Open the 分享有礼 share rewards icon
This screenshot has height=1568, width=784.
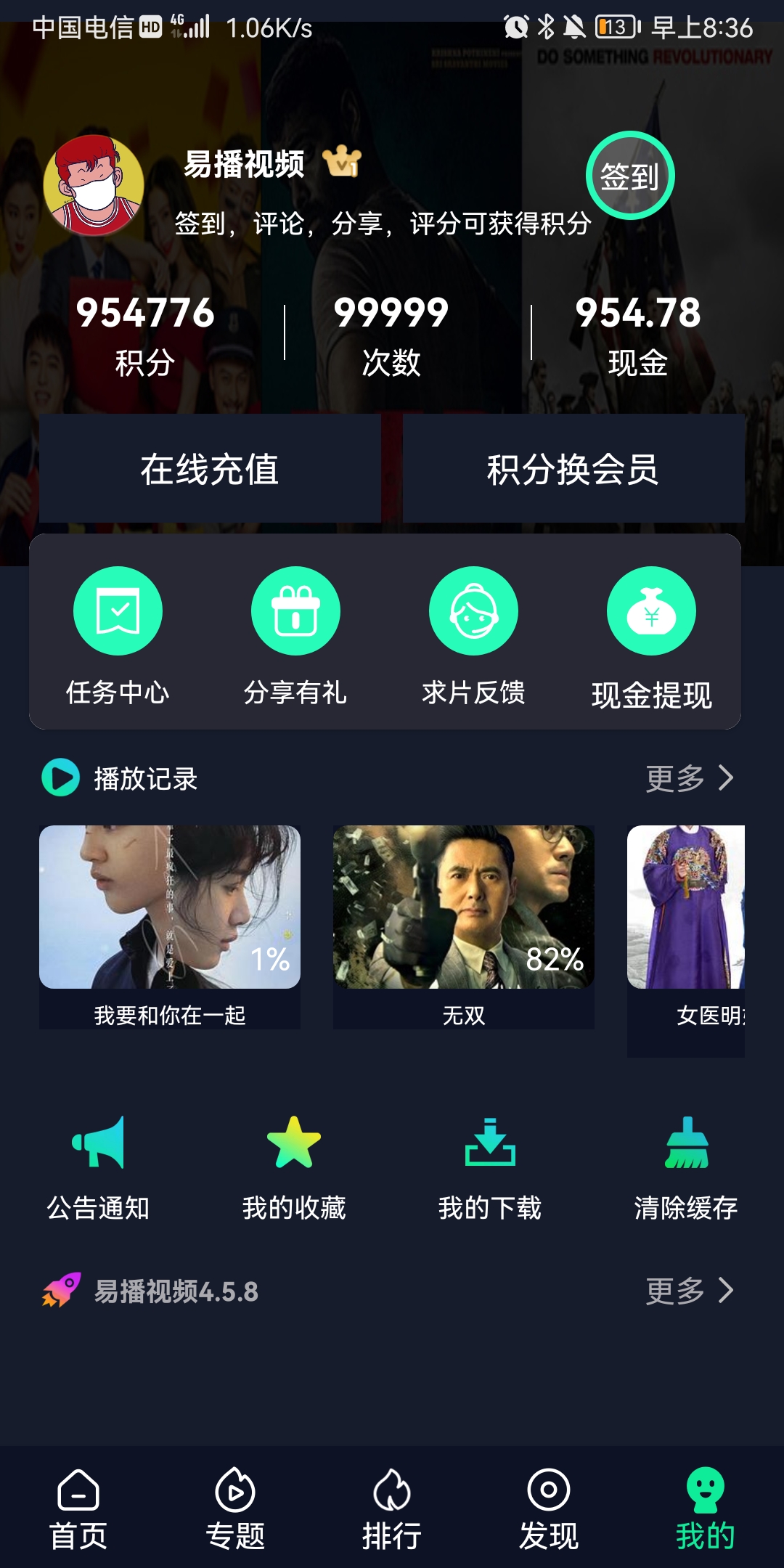pyautogui.click(x=295, y=612)
